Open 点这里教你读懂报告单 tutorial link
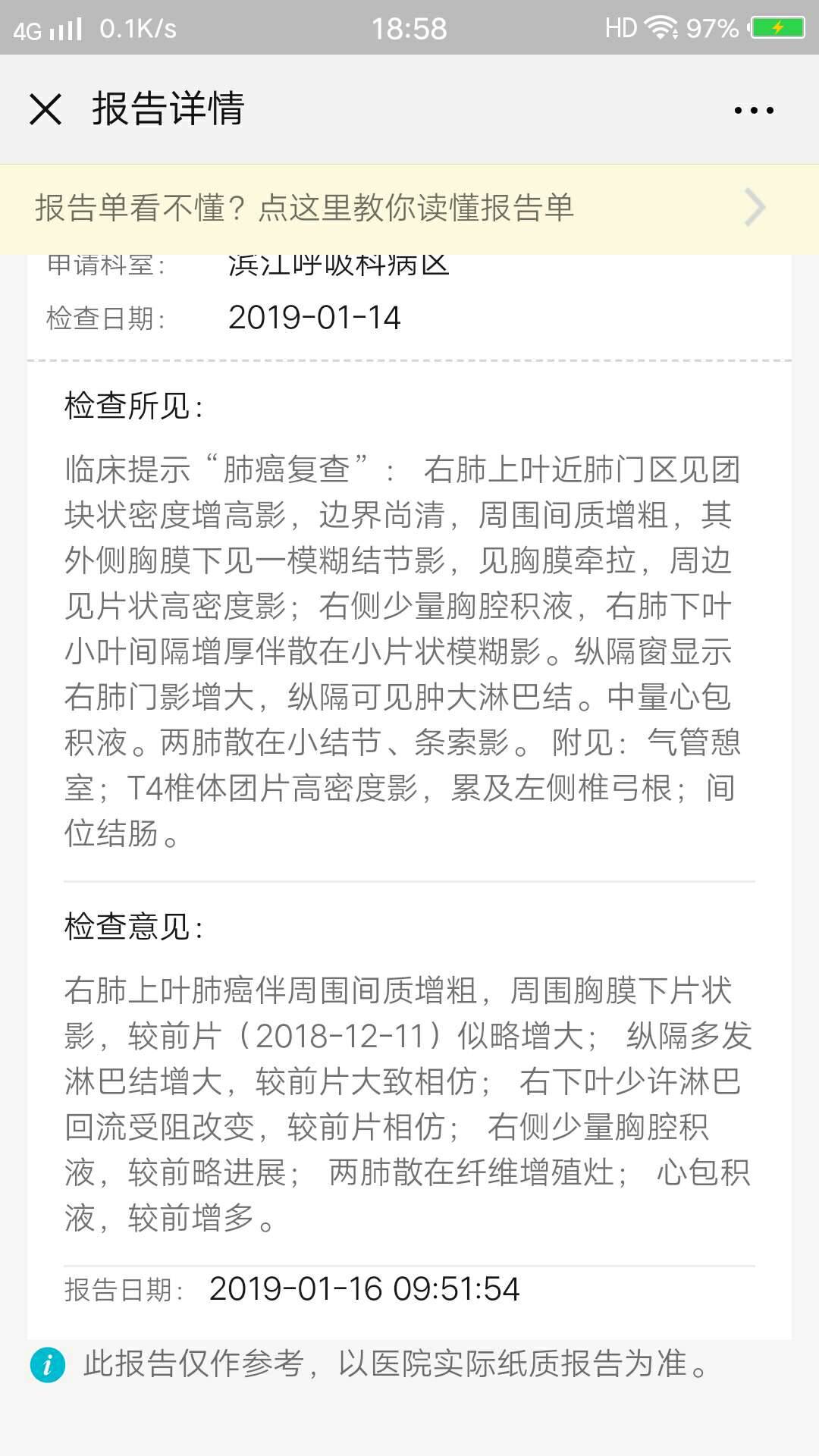 click(x=303, y=206)
